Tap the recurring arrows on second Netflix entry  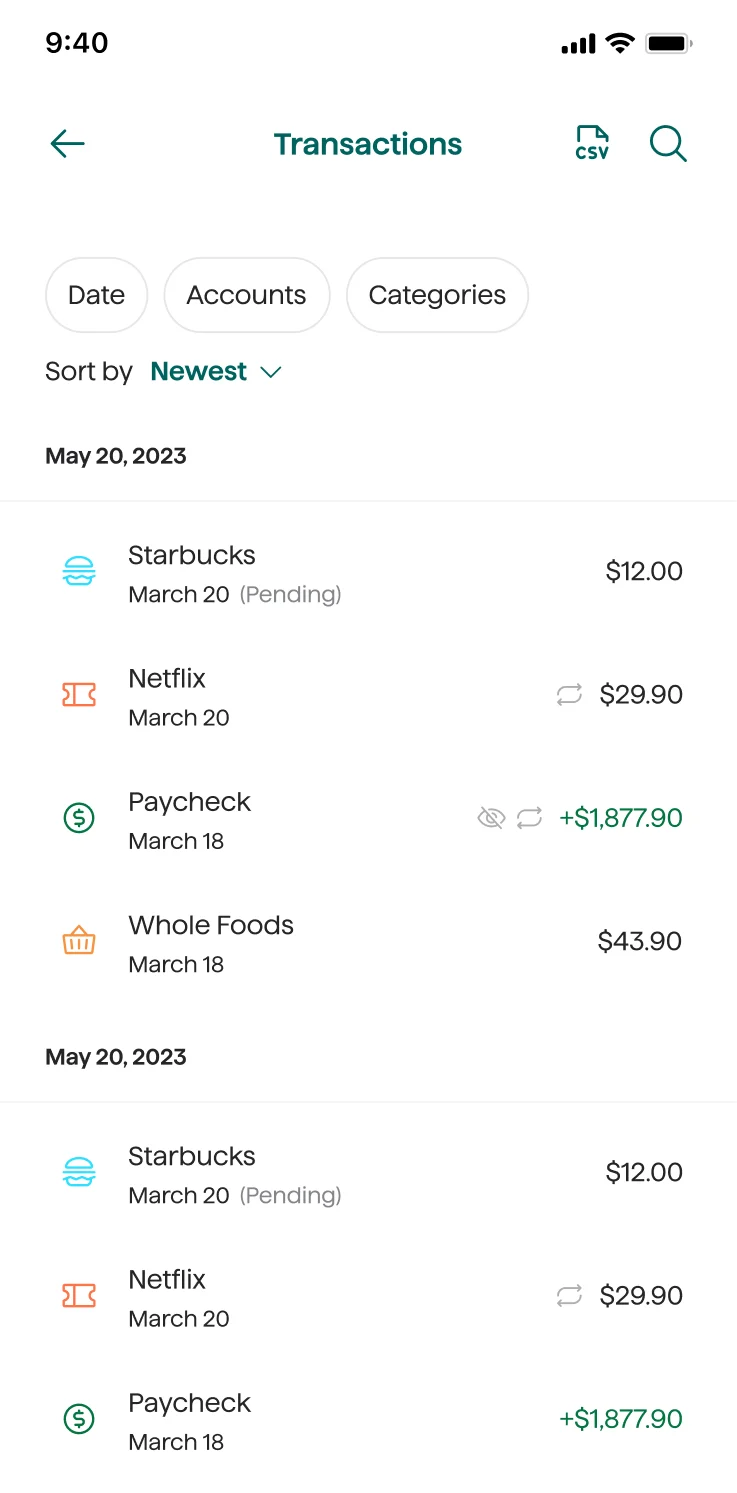(569, 1295)
